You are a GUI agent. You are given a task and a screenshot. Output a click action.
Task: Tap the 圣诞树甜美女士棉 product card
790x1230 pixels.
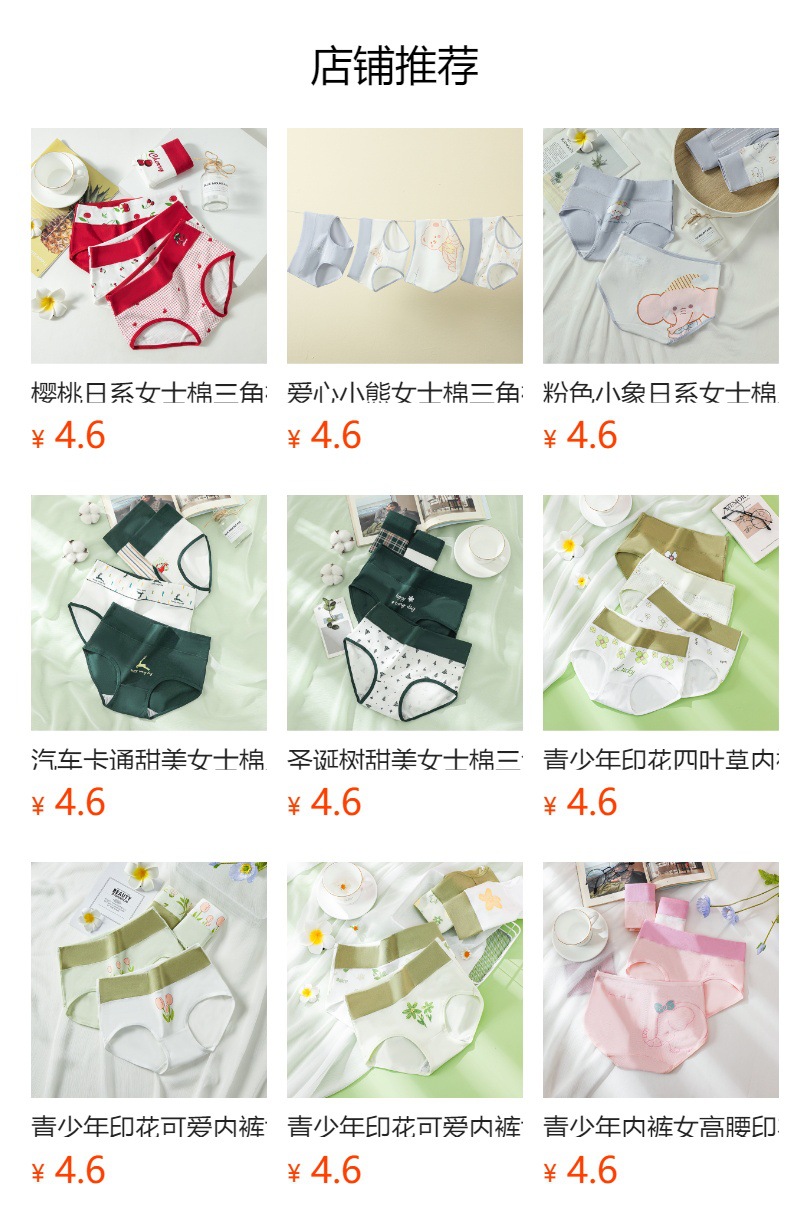tap(404, 613)
